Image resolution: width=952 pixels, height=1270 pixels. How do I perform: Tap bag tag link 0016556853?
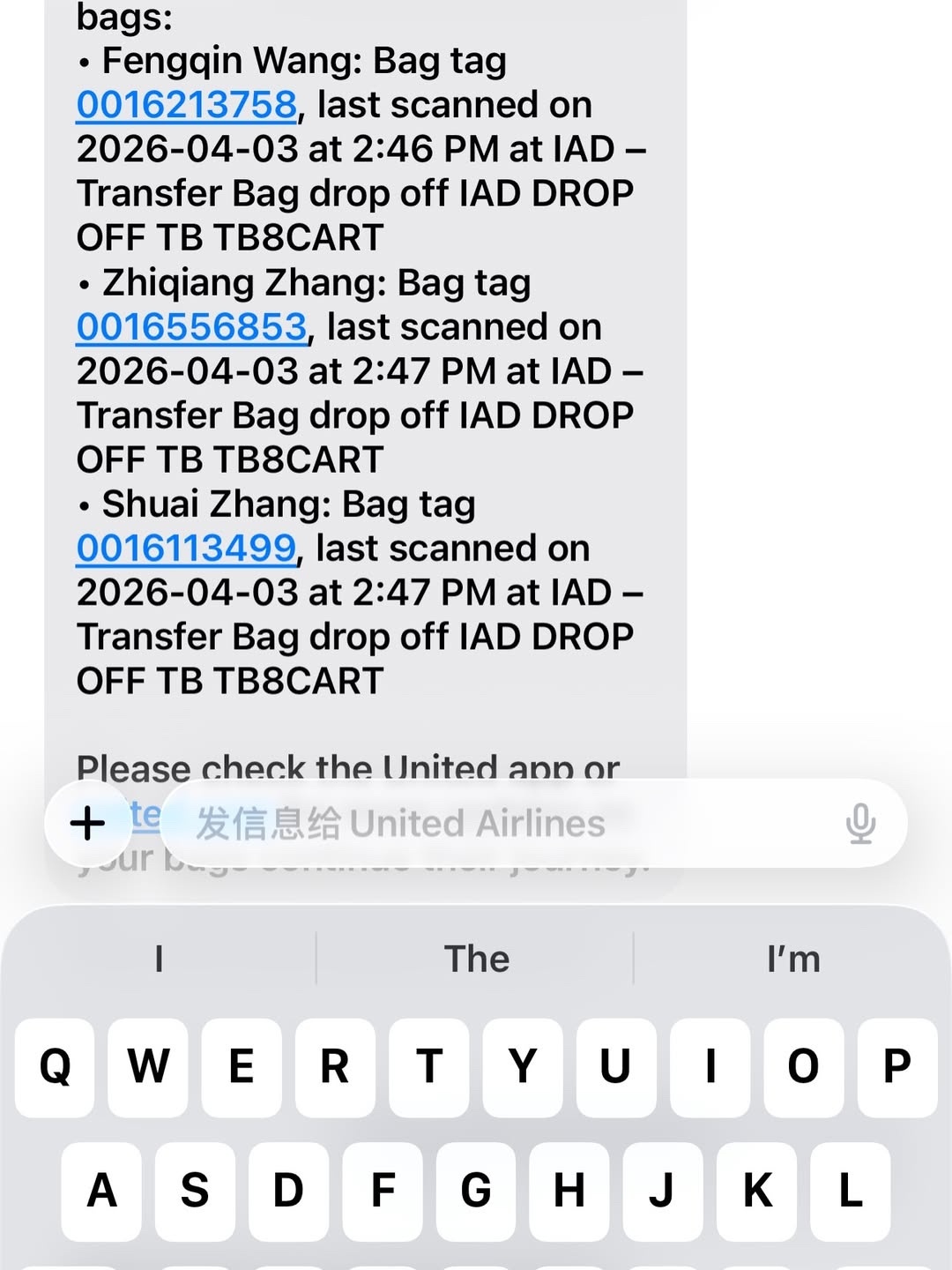(x=193, y=326)
